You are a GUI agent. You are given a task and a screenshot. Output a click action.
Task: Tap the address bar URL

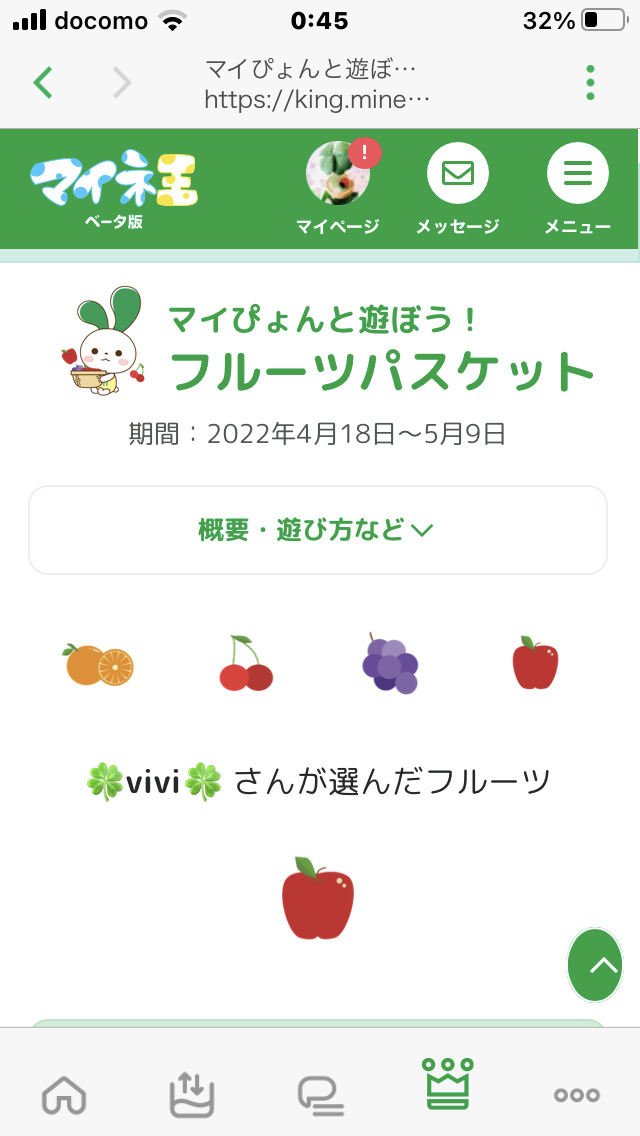316,84
